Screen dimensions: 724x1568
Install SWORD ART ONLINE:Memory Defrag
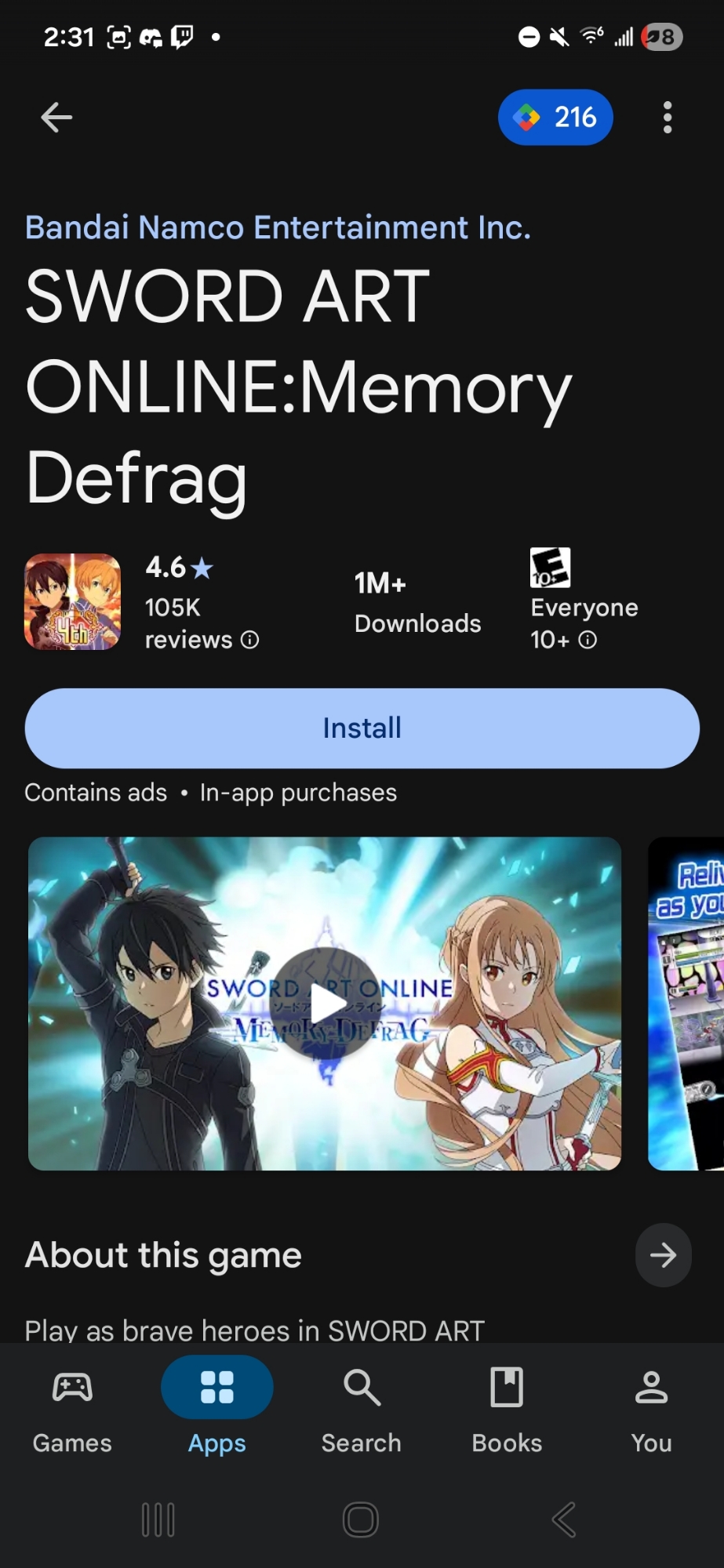pos(362,728)
